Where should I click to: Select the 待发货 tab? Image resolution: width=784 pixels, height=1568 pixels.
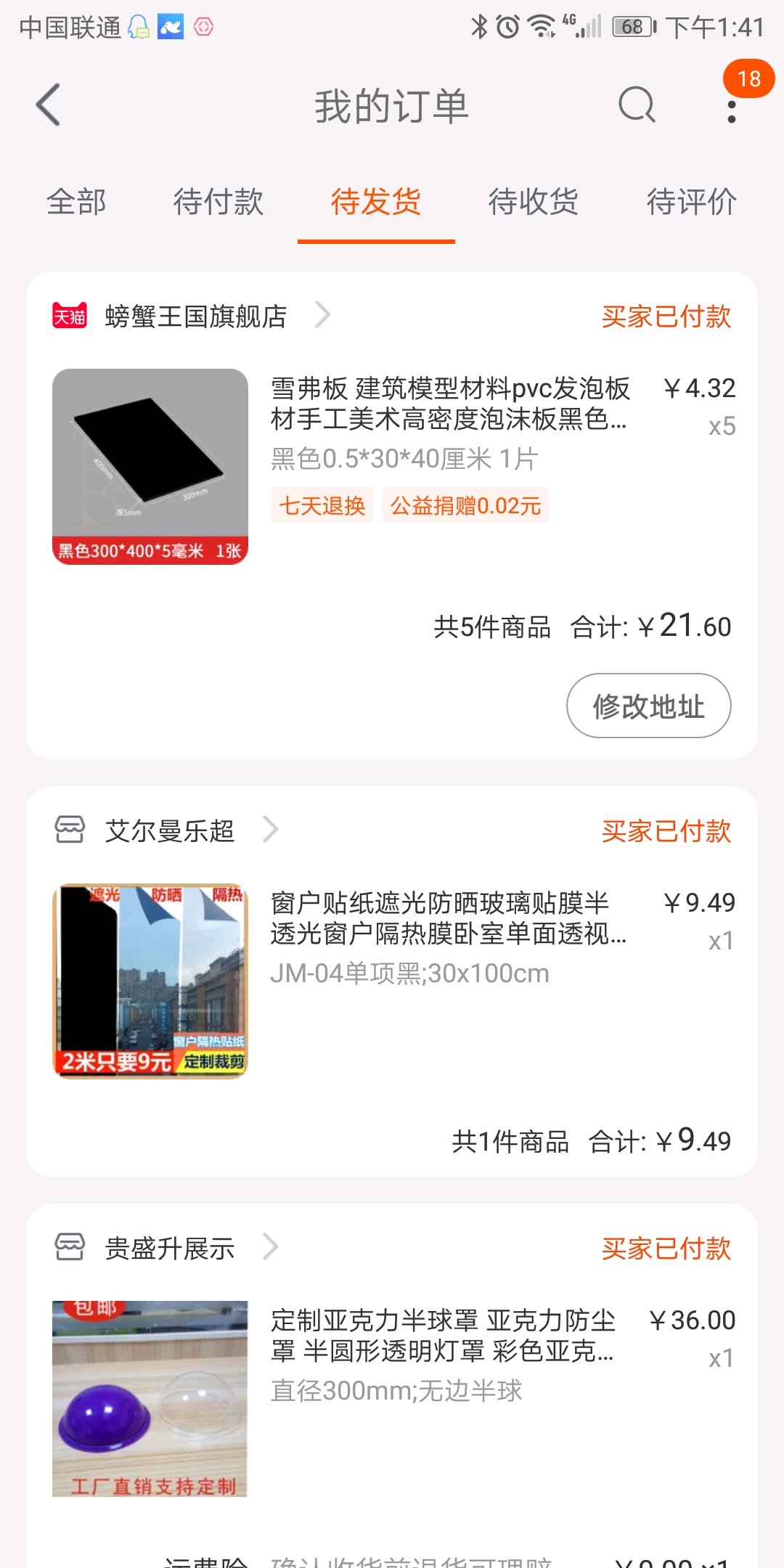click(376, 202)
